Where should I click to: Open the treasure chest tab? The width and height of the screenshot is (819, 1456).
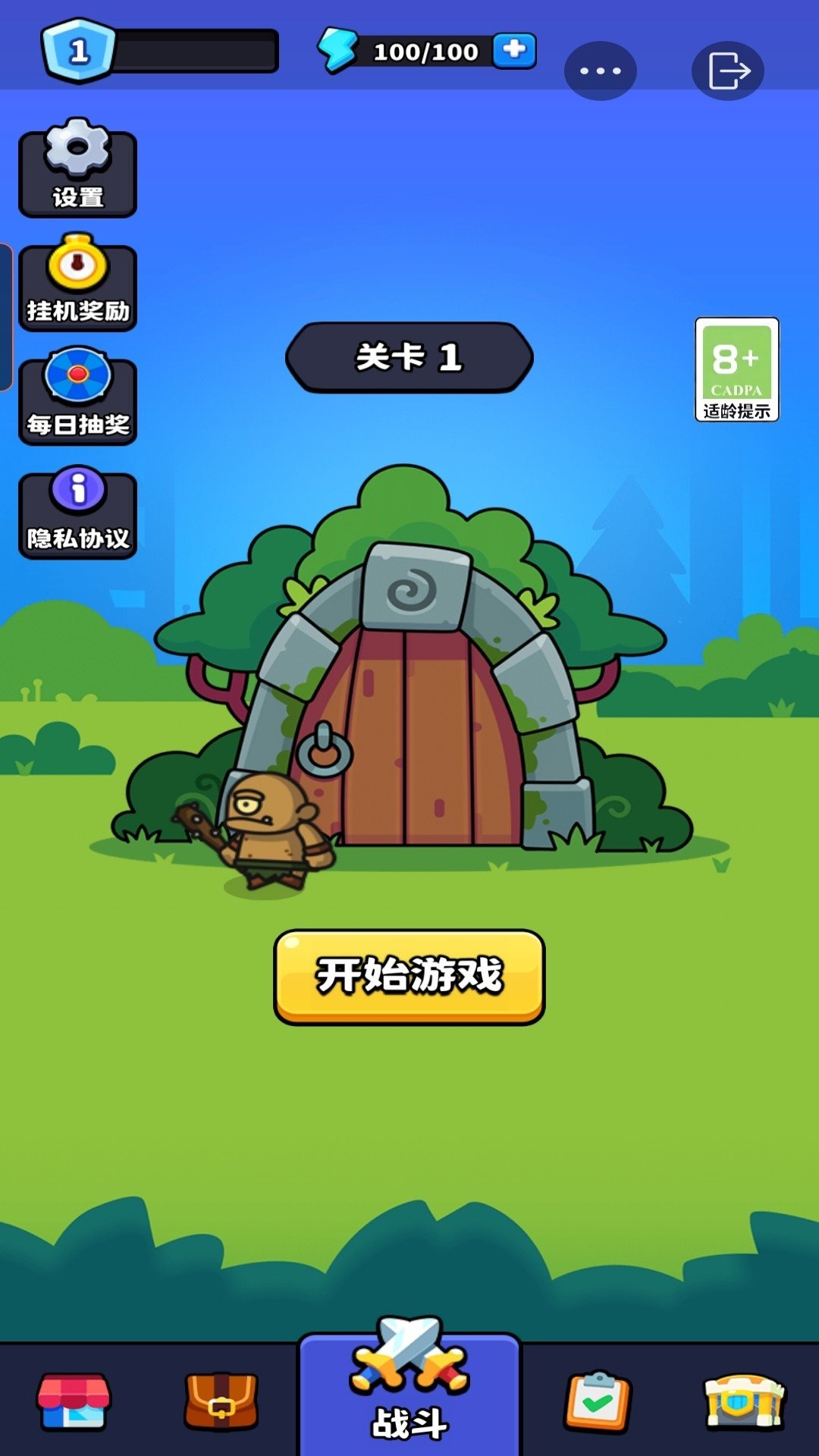tap(745, 1401)
